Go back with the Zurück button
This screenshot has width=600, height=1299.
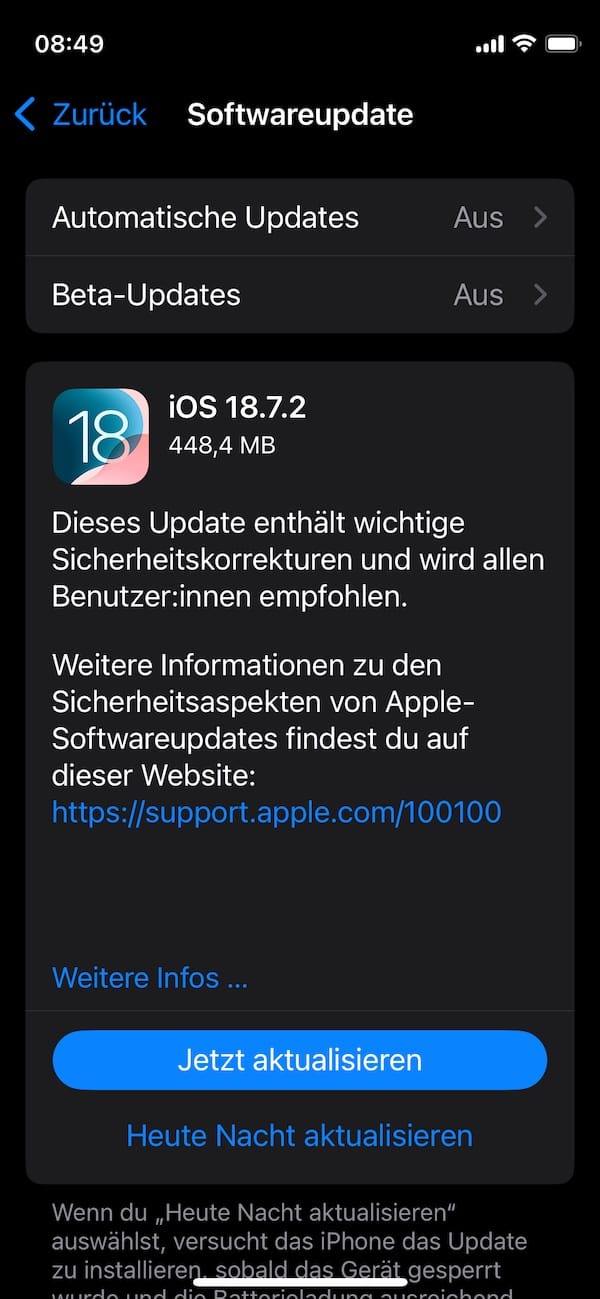(82, 114)
